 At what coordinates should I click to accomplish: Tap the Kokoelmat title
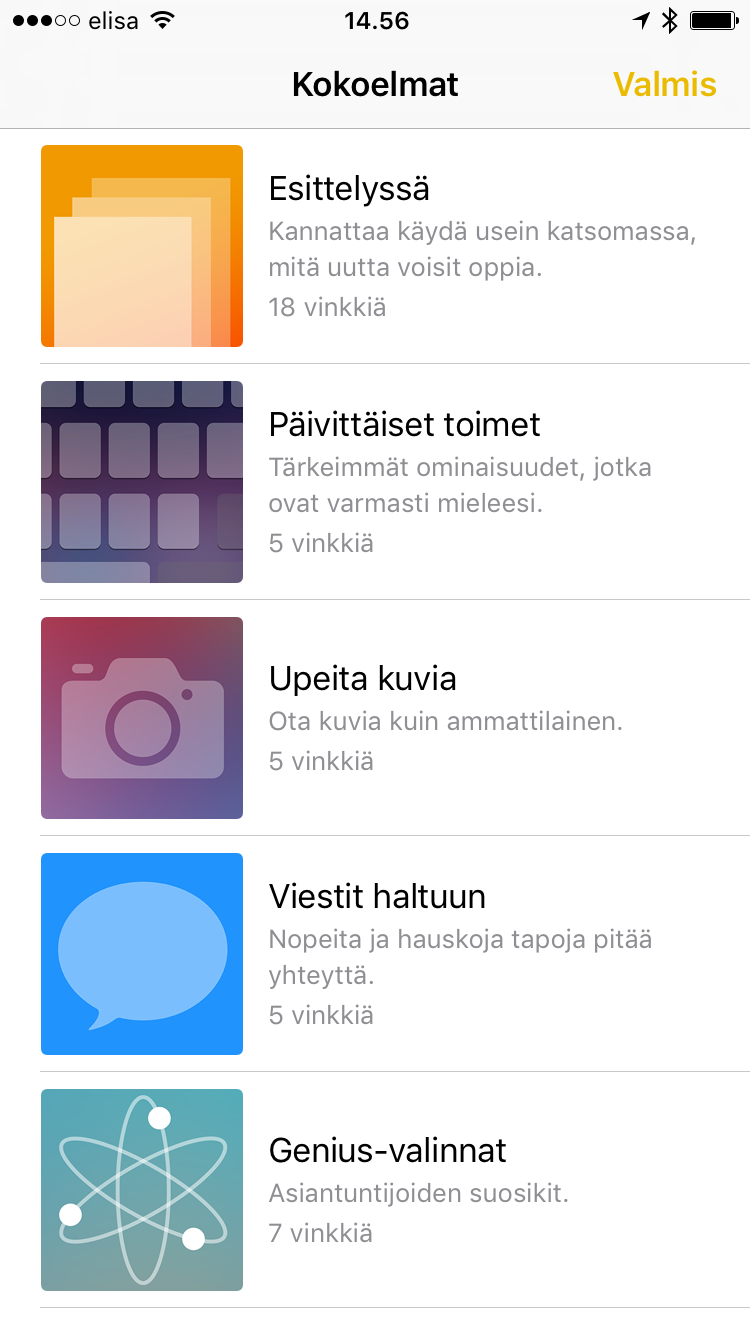pos(374,85)
